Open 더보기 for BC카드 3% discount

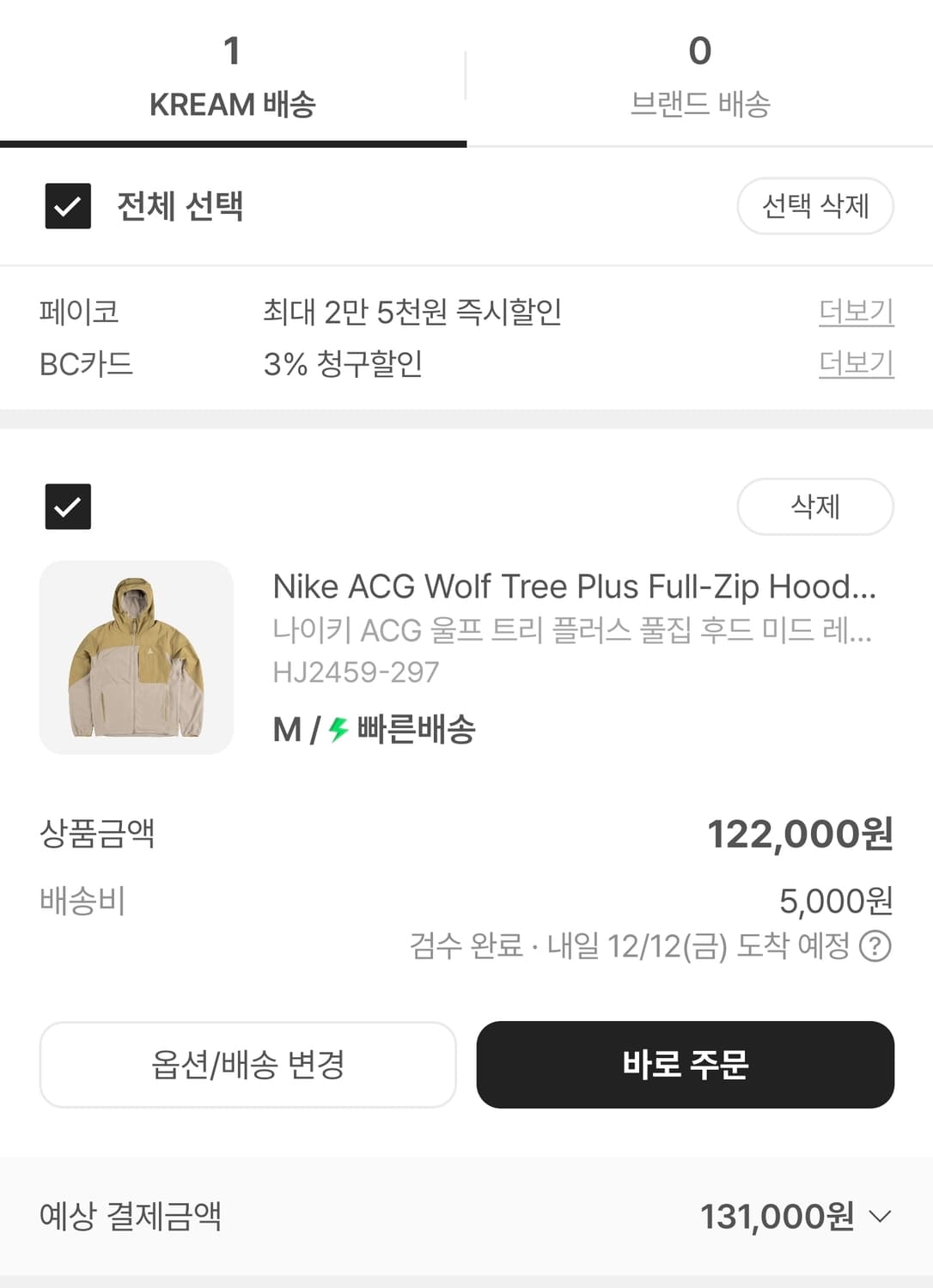(856, 363)
